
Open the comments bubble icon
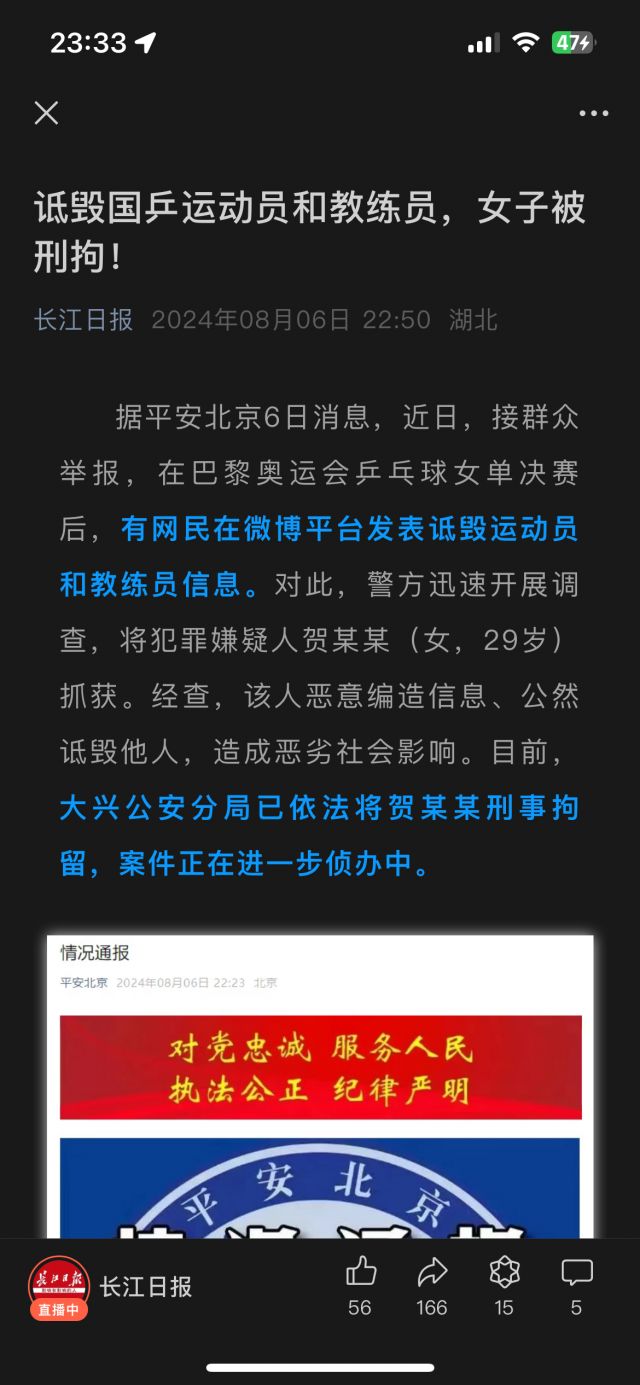[x=576, y=1272]
